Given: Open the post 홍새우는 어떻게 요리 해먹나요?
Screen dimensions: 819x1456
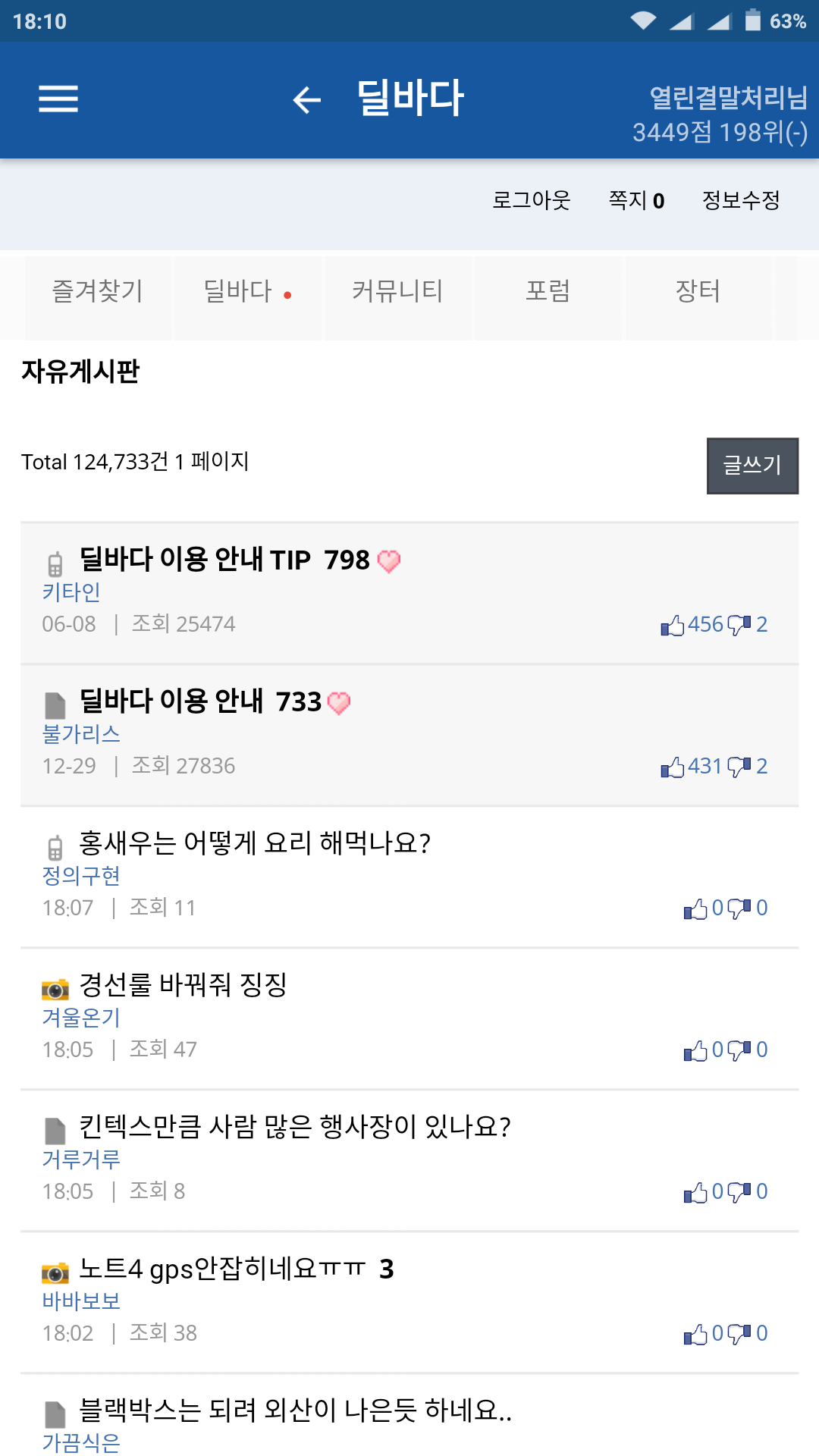Looking at the screenshot, I should pos(255,843).
